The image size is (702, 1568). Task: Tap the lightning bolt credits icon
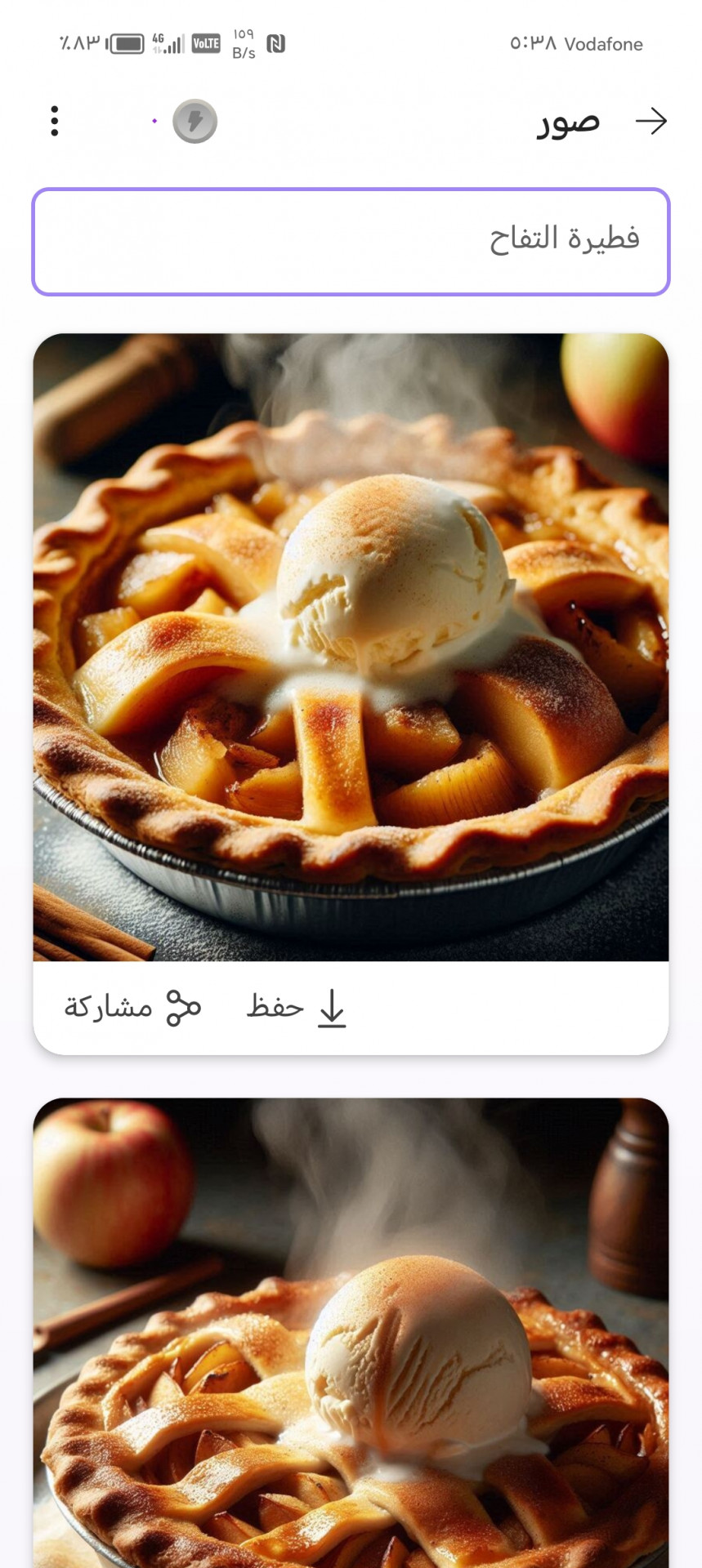195,122
